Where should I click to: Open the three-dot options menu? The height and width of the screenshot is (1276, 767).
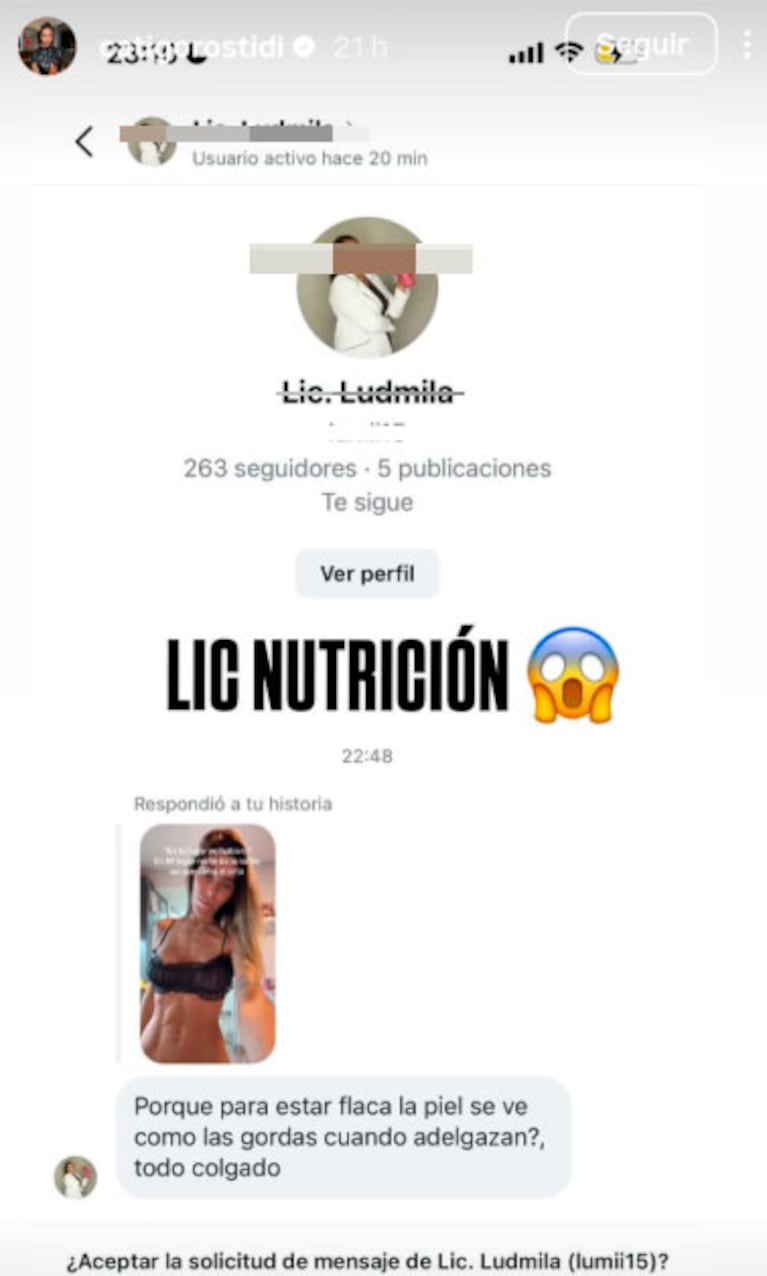(x=746, y=44)
